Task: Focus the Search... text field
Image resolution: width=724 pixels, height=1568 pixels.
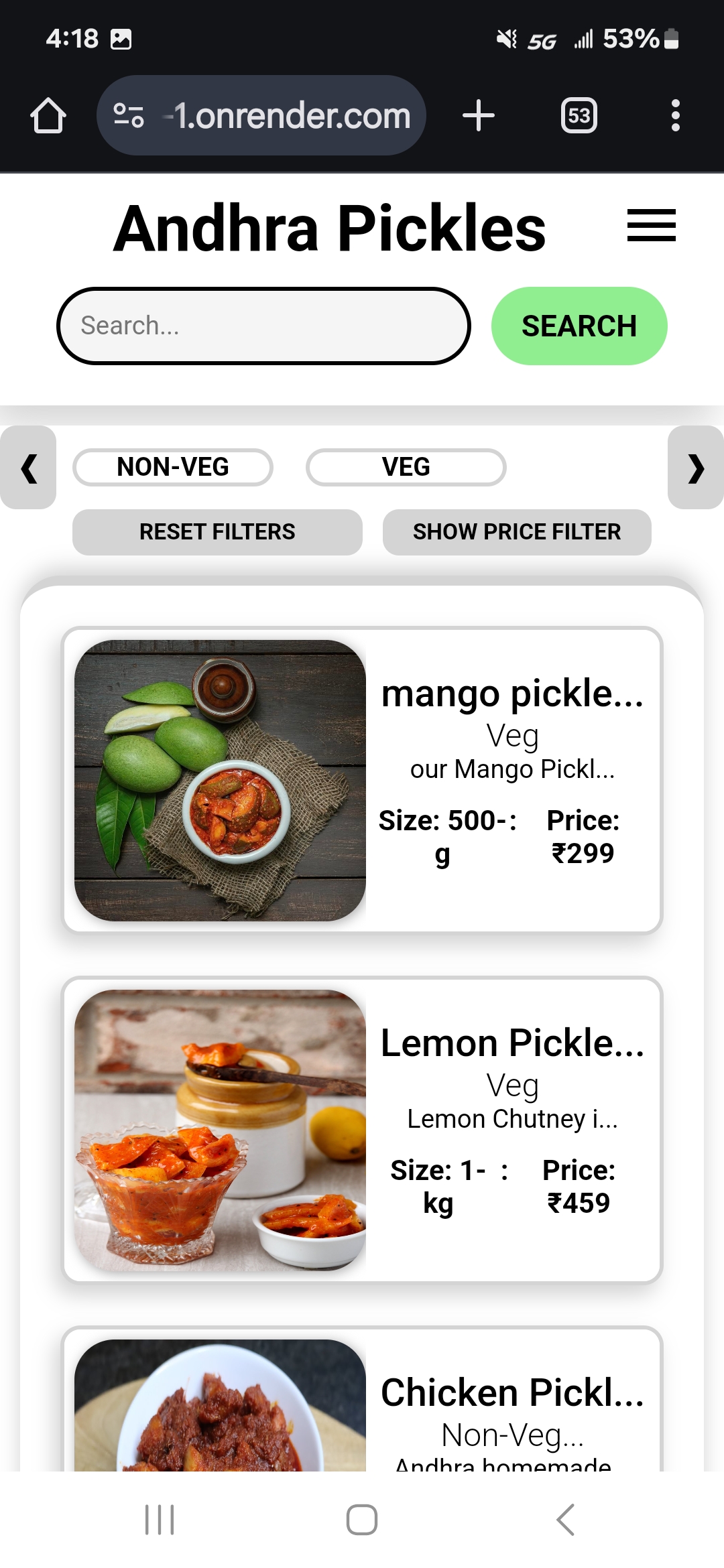Action: point(263,326)
